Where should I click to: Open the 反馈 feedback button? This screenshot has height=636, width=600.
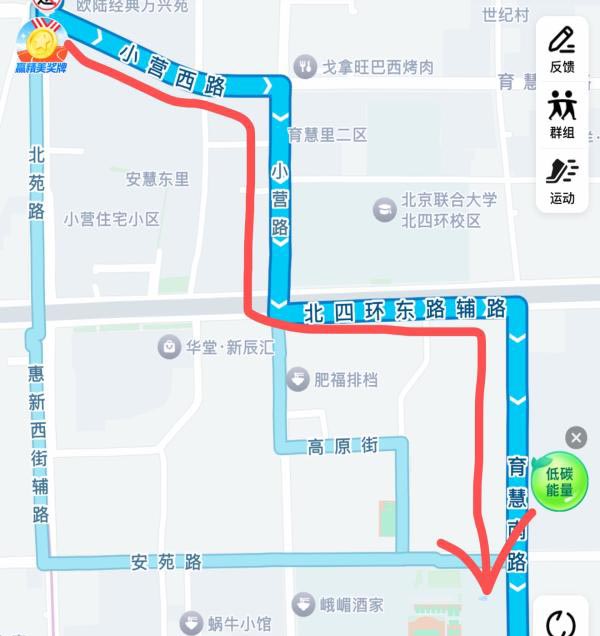click(x=562, y=50)
